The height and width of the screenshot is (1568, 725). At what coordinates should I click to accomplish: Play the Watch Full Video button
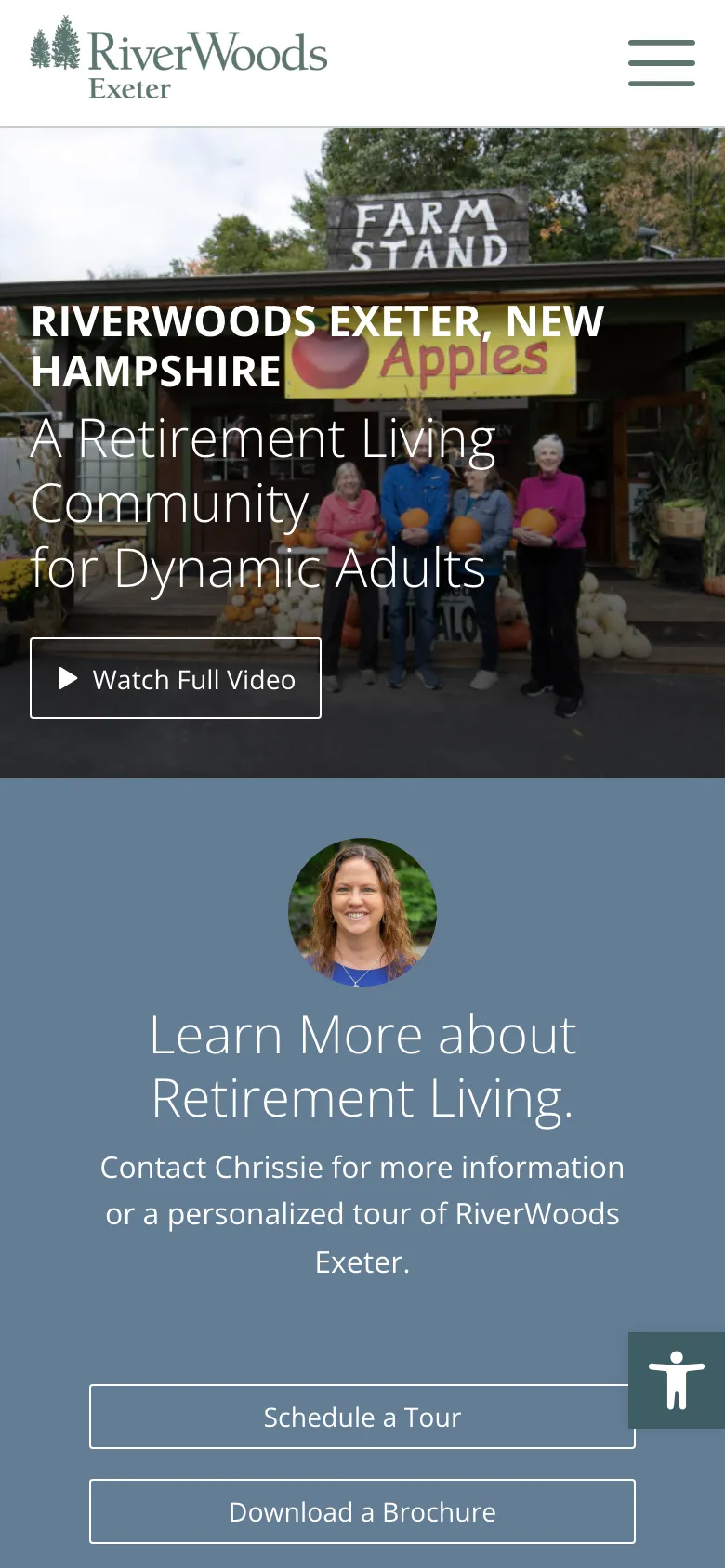click(176, 679)
